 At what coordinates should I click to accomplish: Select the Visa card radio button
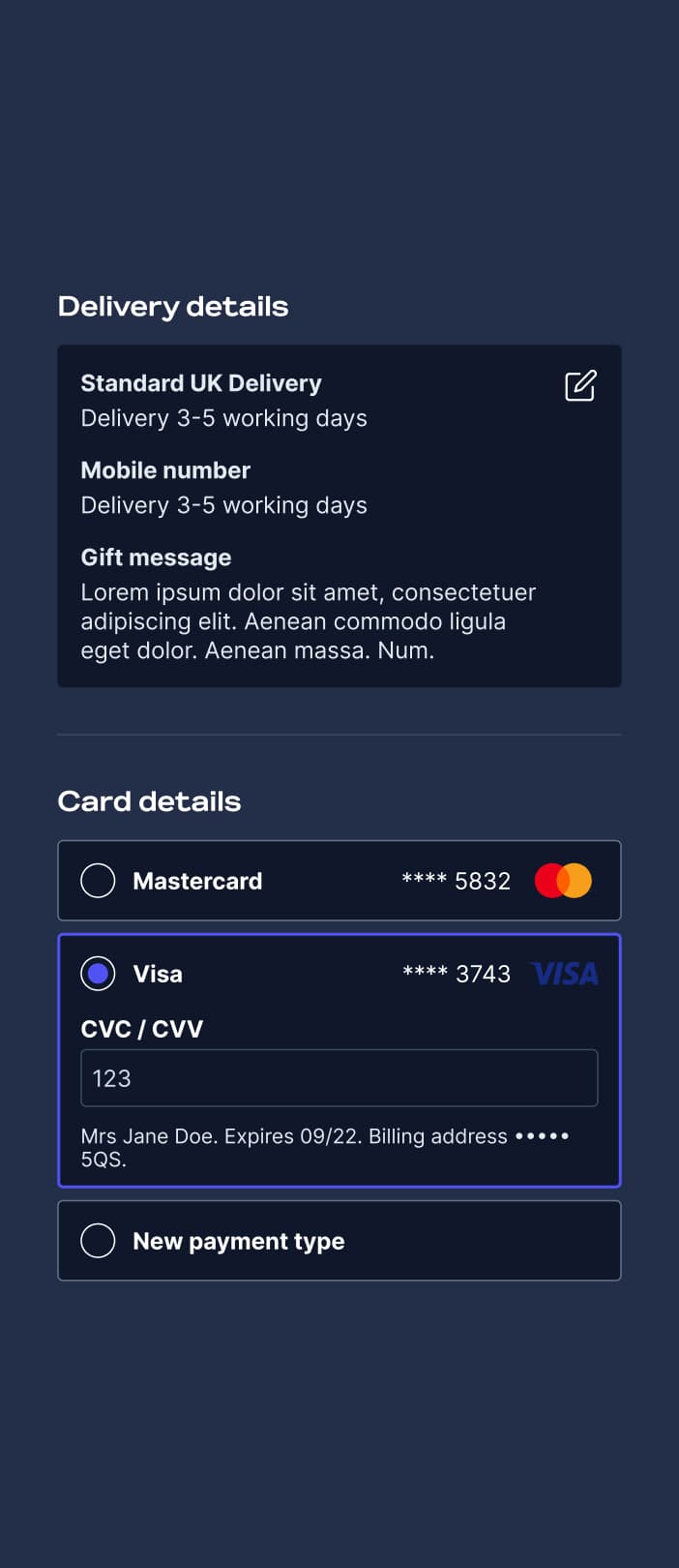[98, 974]
